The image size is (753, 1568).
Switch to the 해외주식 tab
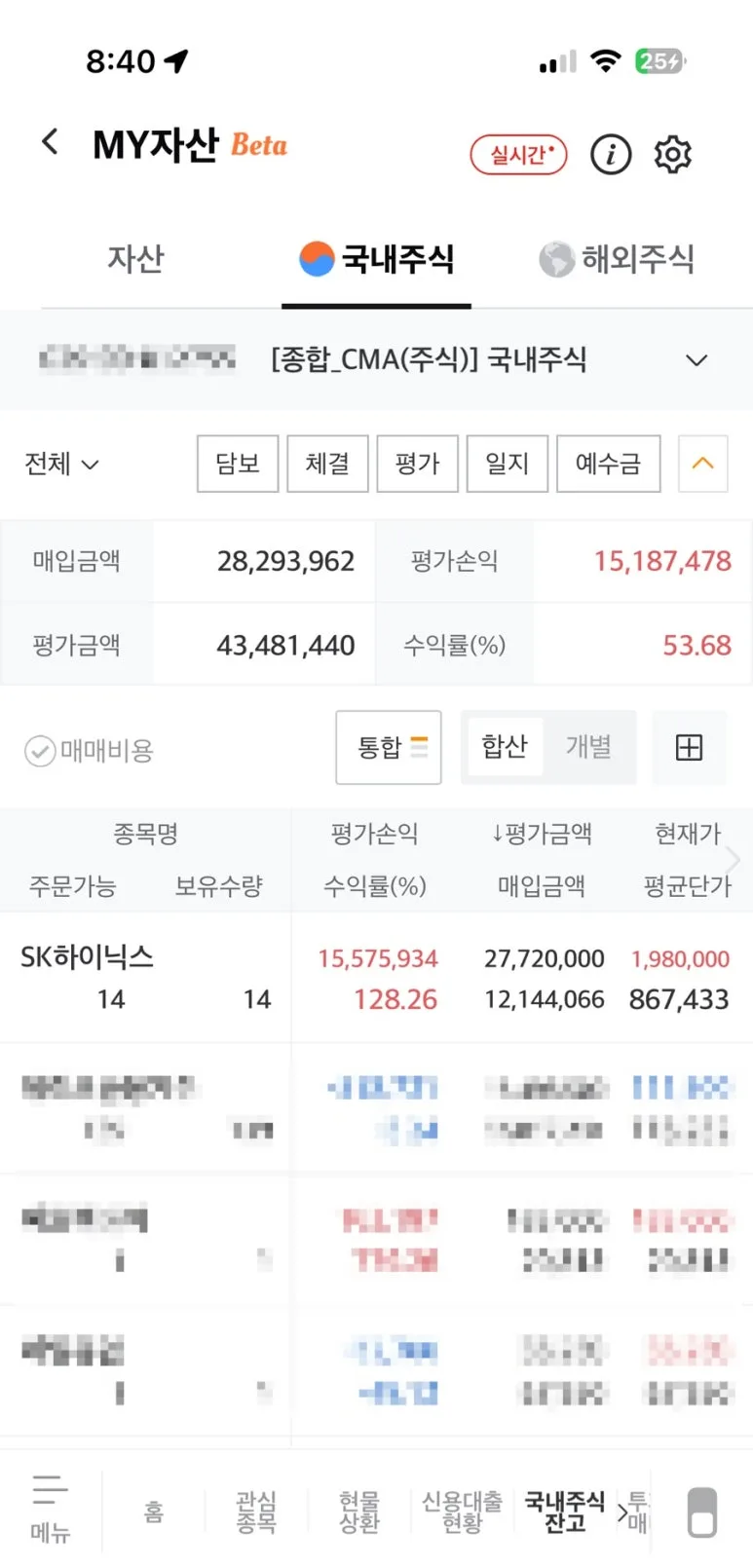pos(617,259)
